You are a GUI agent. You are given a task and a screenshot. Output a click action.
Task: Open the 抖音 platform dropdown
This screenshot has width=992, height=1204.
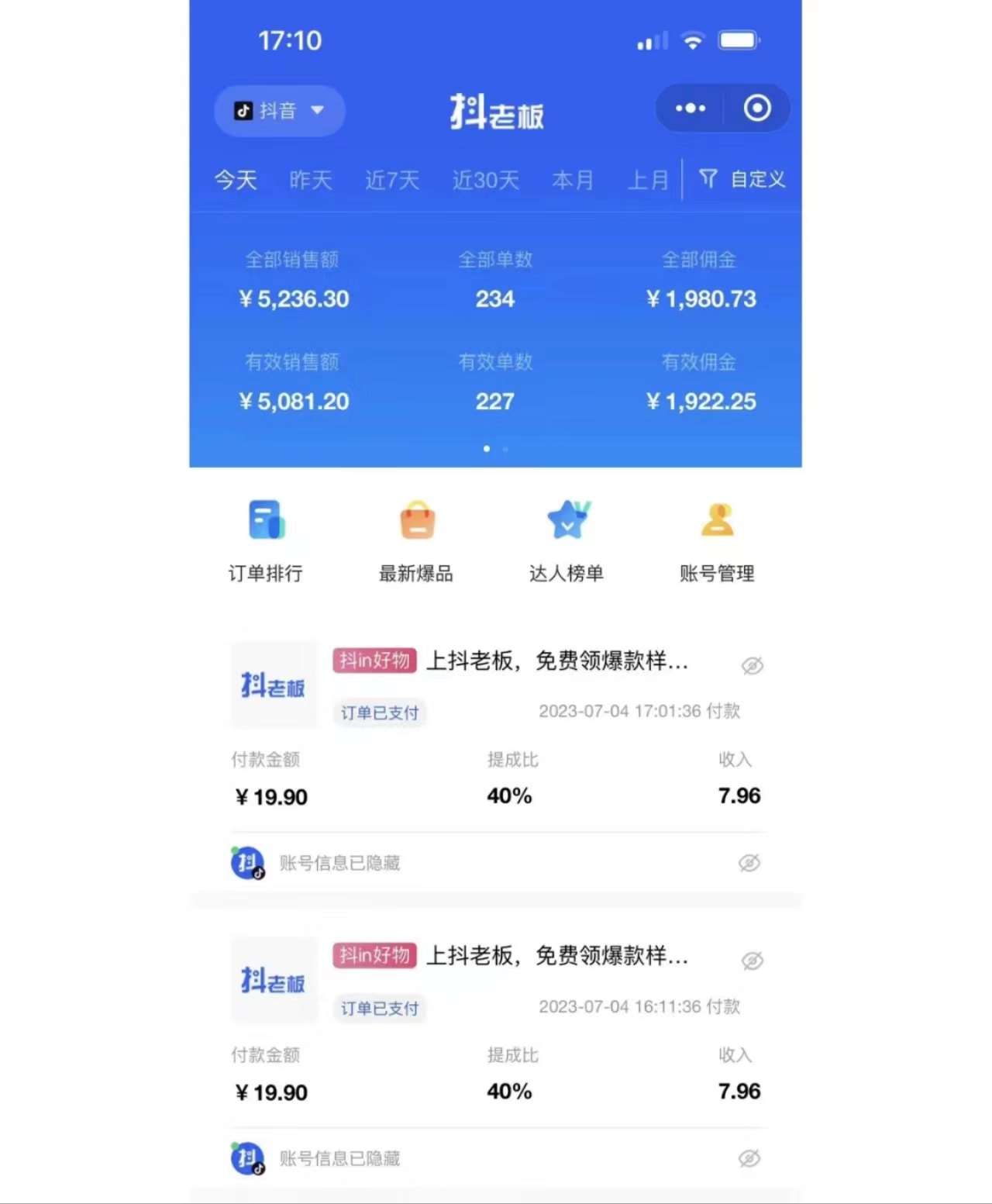[x=279, y=111]
